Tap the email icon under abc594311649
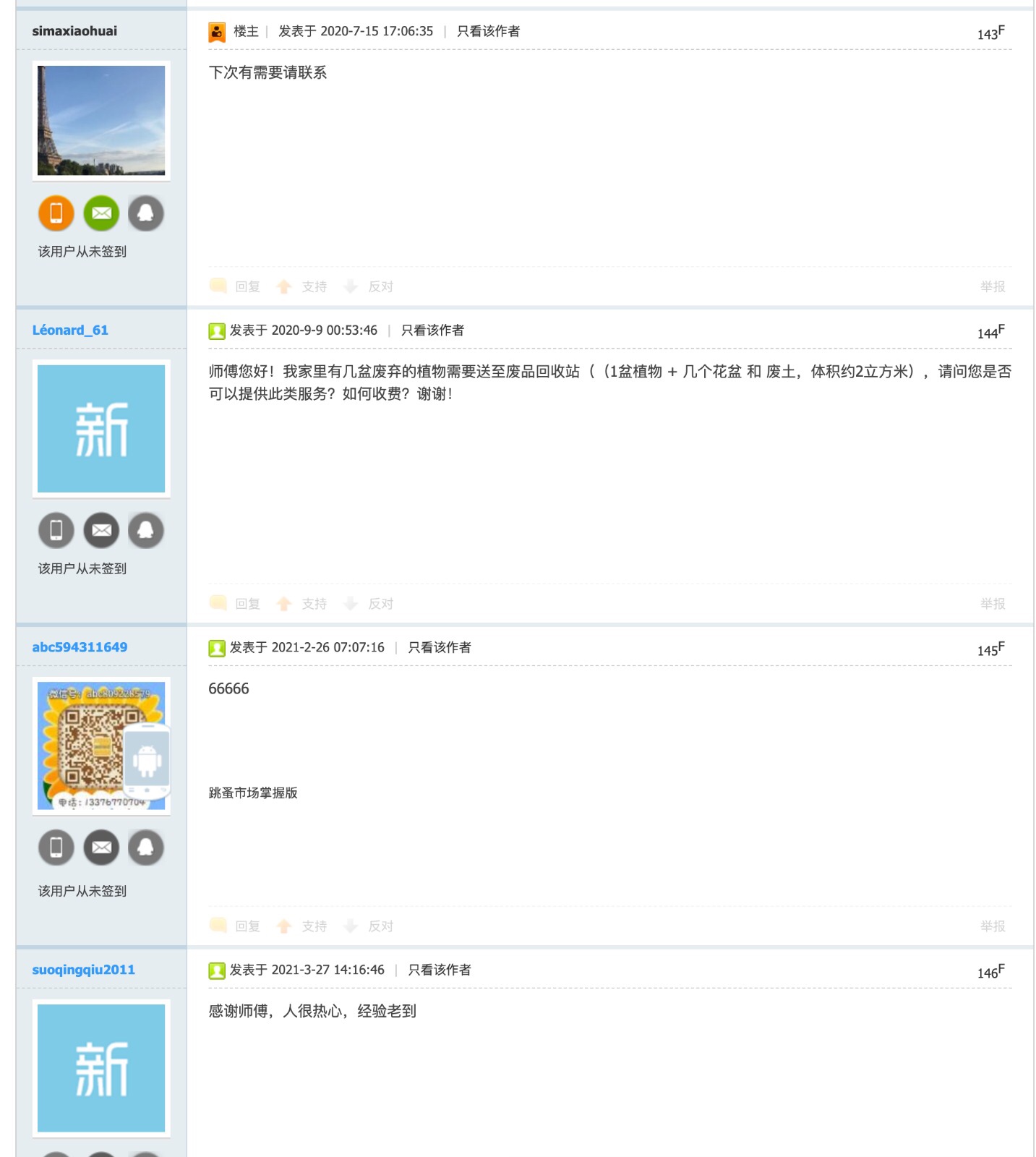Image resolution: width=1036 pixels, height=1157 pixels. pos(101,848)
